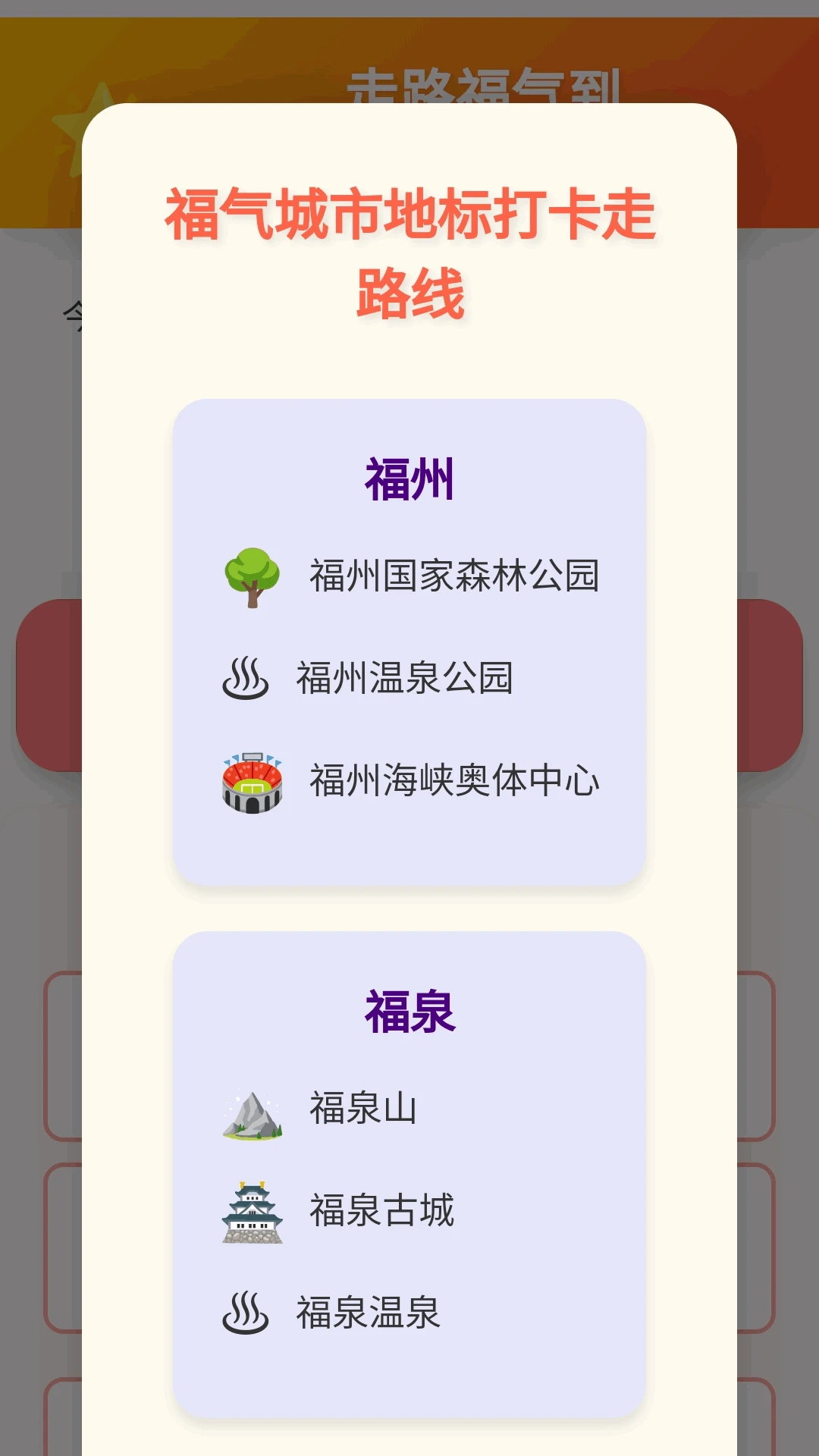Tap the tree emoji in the Fuzhou card
This screenshot has height=1456, width=819.
click(x=250, y=578)
